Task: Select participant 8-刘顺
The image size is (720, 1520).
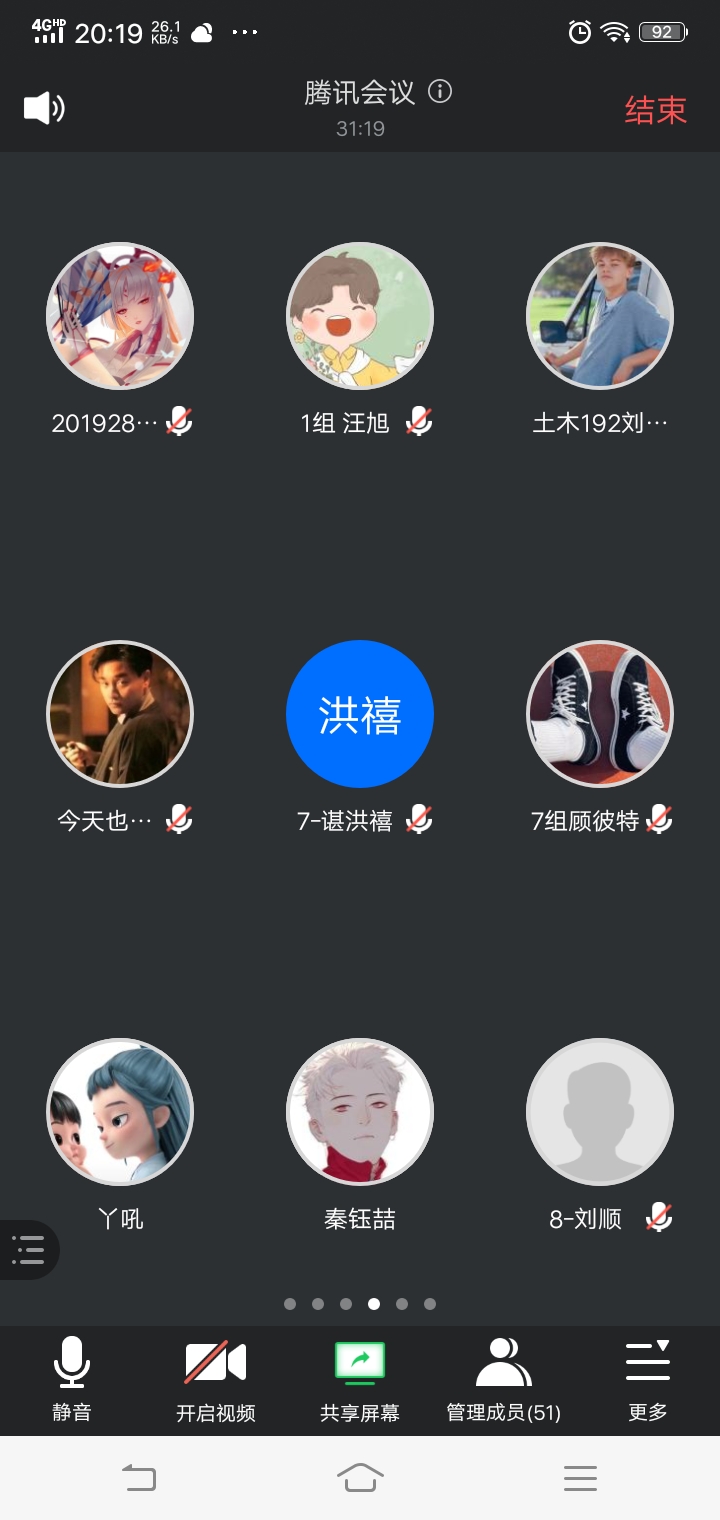Action: pos(600,1112)
